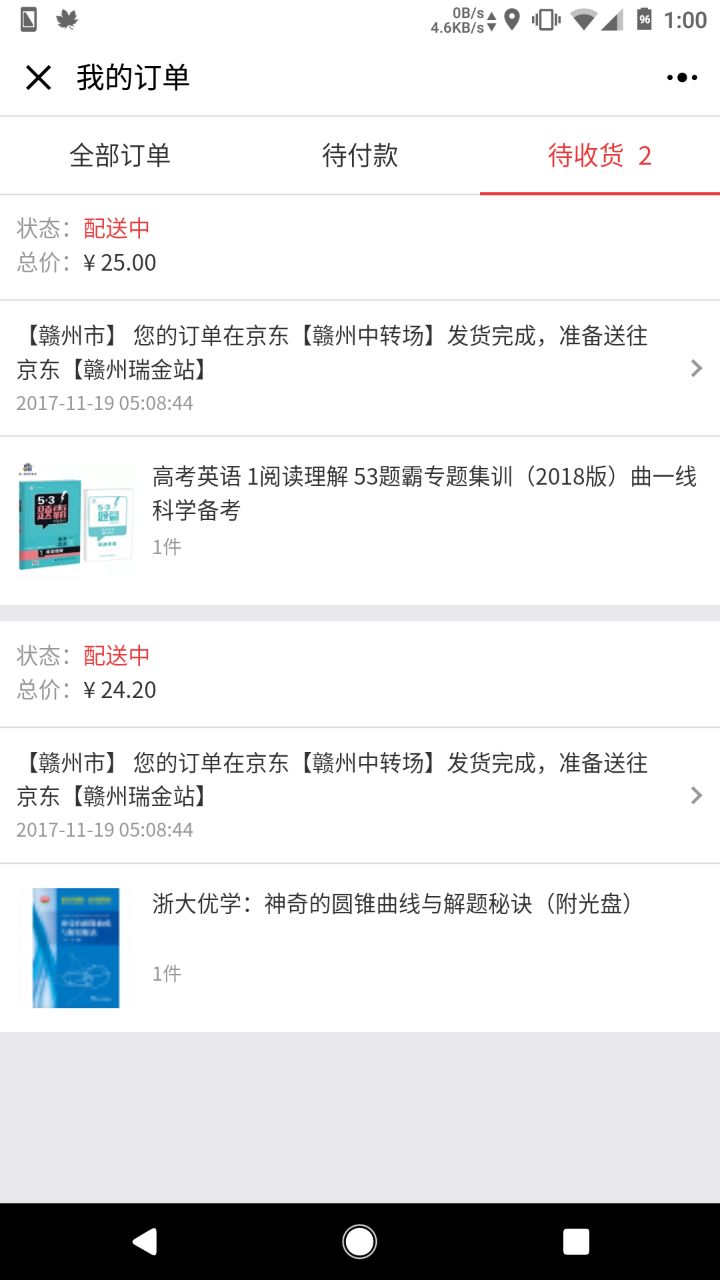This screenshot has height=1280, width=720.
Task: View delivery tracking for the ¥24.20 order
Action: (360, 795)
